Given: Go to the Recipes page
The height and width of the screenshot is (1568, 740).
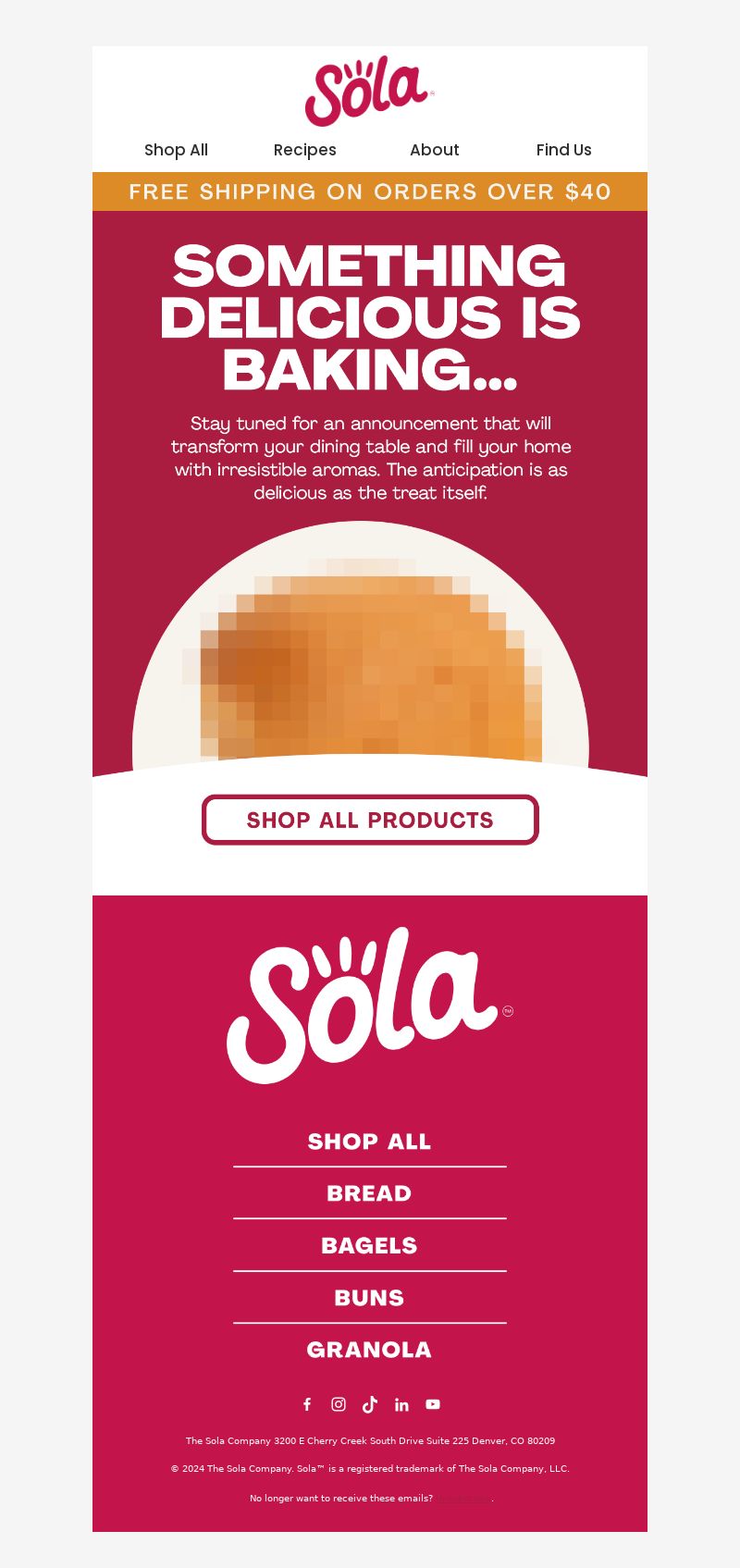Looking at the screenshot, I should [x=304, y=150].
